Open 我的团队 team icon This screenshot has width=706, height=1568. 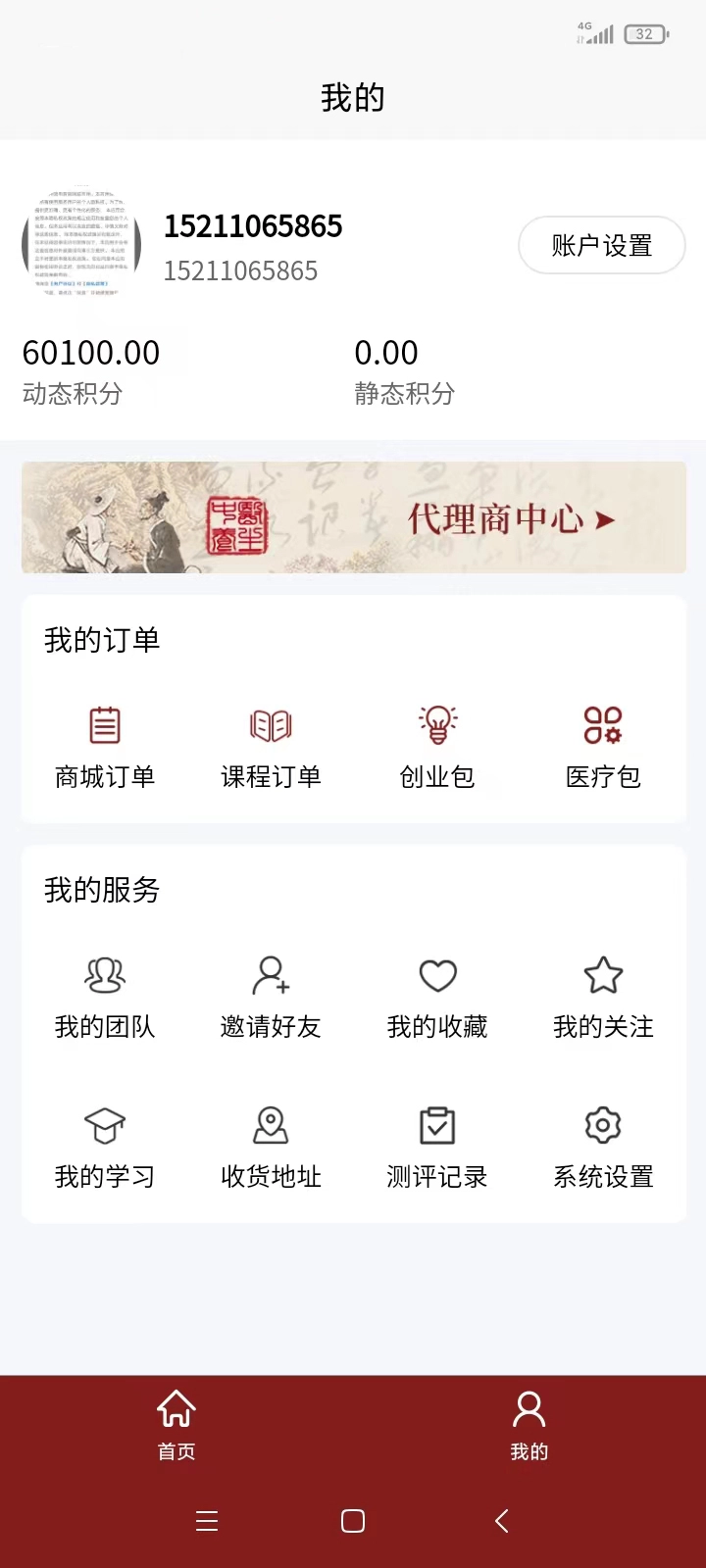pyautogui.click(x=104, y=976)
